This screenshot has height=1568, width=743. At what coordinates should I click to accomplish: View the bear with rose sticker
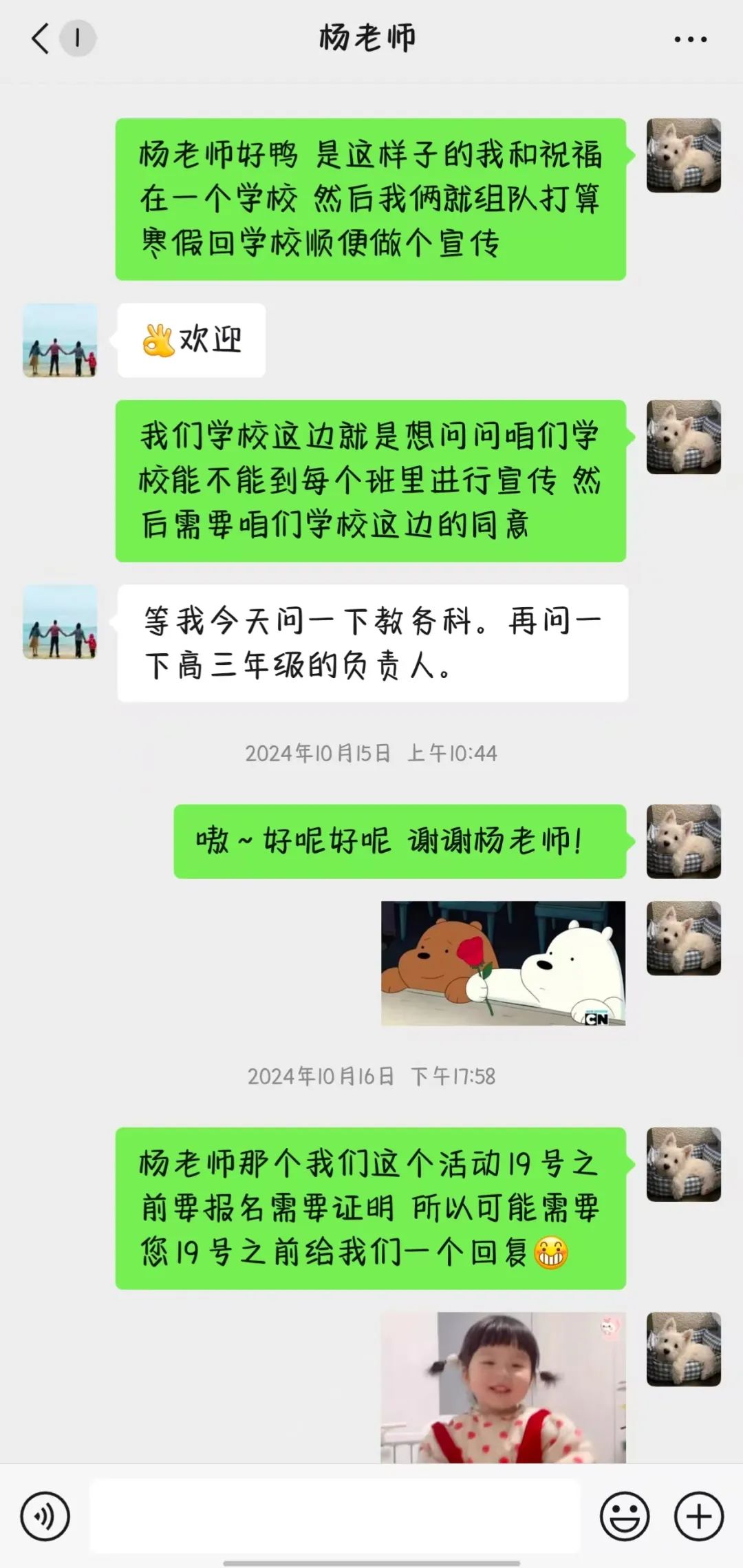click(x=503, y=963)
